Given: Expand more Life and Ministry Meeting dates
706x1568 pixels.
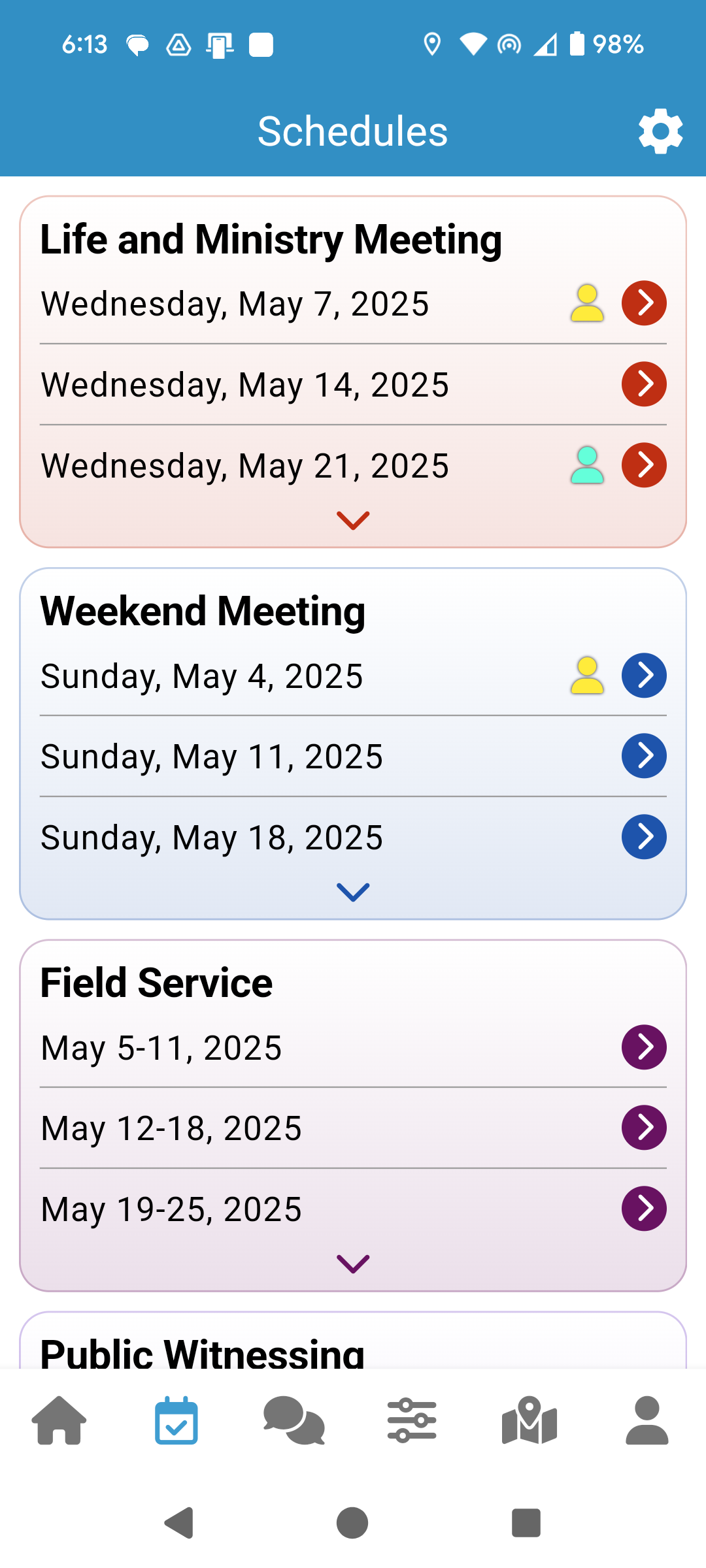Looking at the screenshot, I should [x=353, y=521].
